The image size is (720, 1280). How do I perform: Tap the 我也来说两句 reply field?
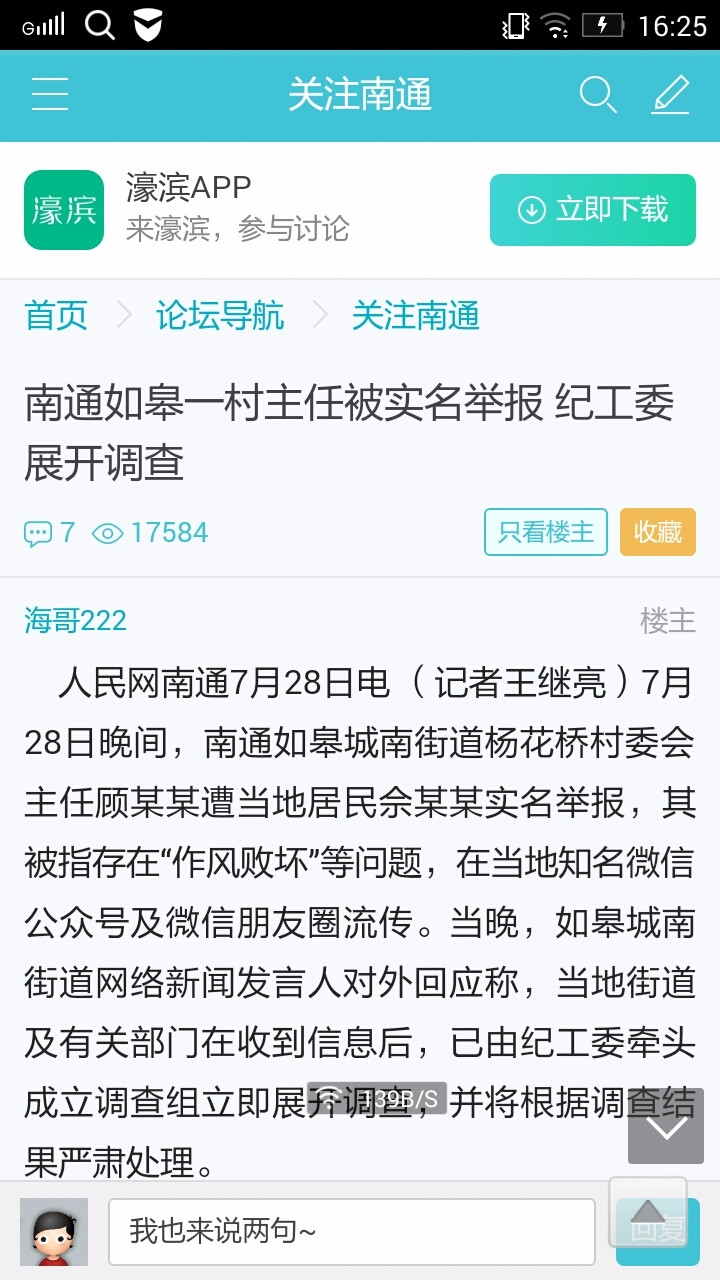(x=351, y=1231)
